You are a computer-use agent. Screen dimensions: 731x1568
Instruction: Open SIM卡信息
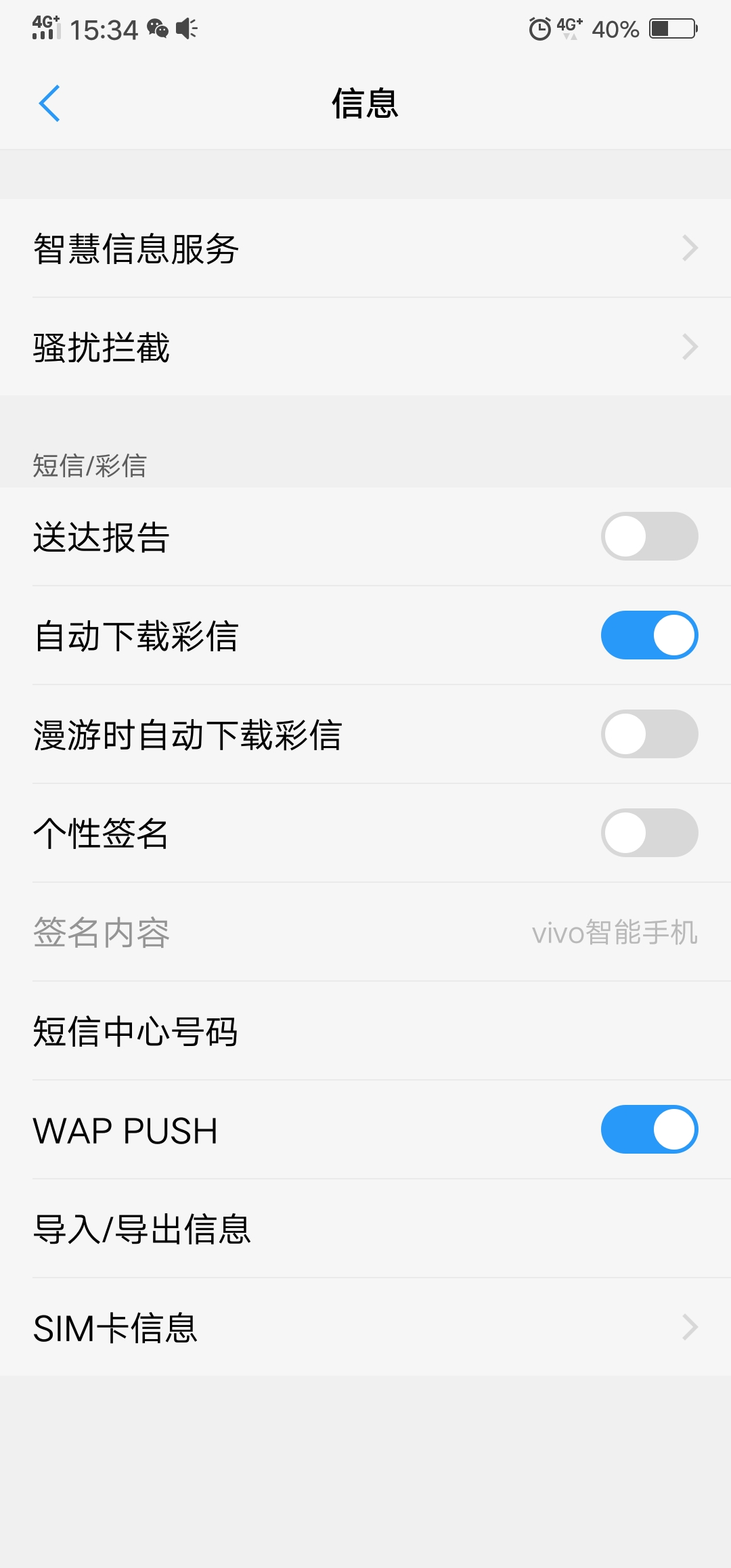[x=365, y=1328]
